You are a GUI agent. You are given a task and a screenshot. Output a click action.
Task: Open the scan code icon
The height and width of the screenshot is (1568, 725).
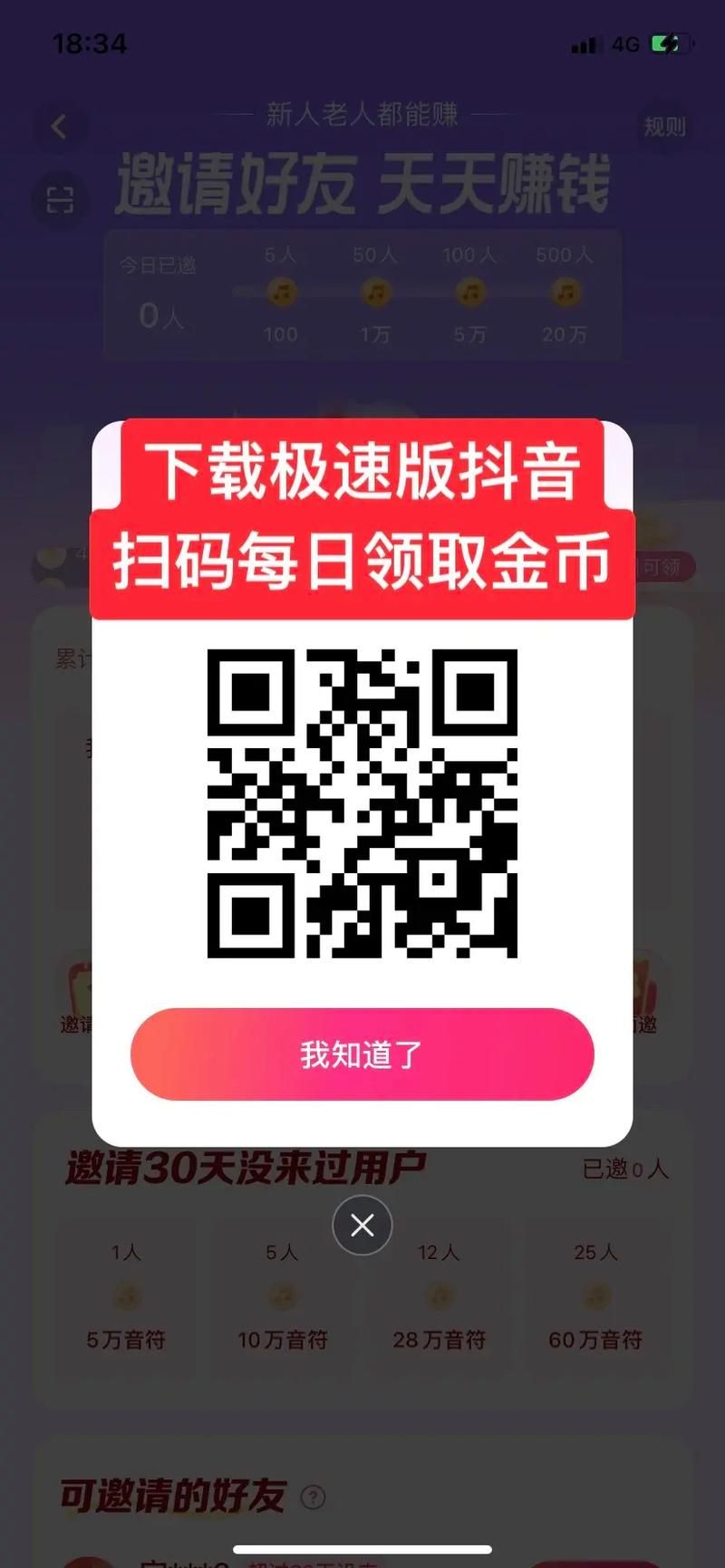pyautogui.click(x=60, y=199)
